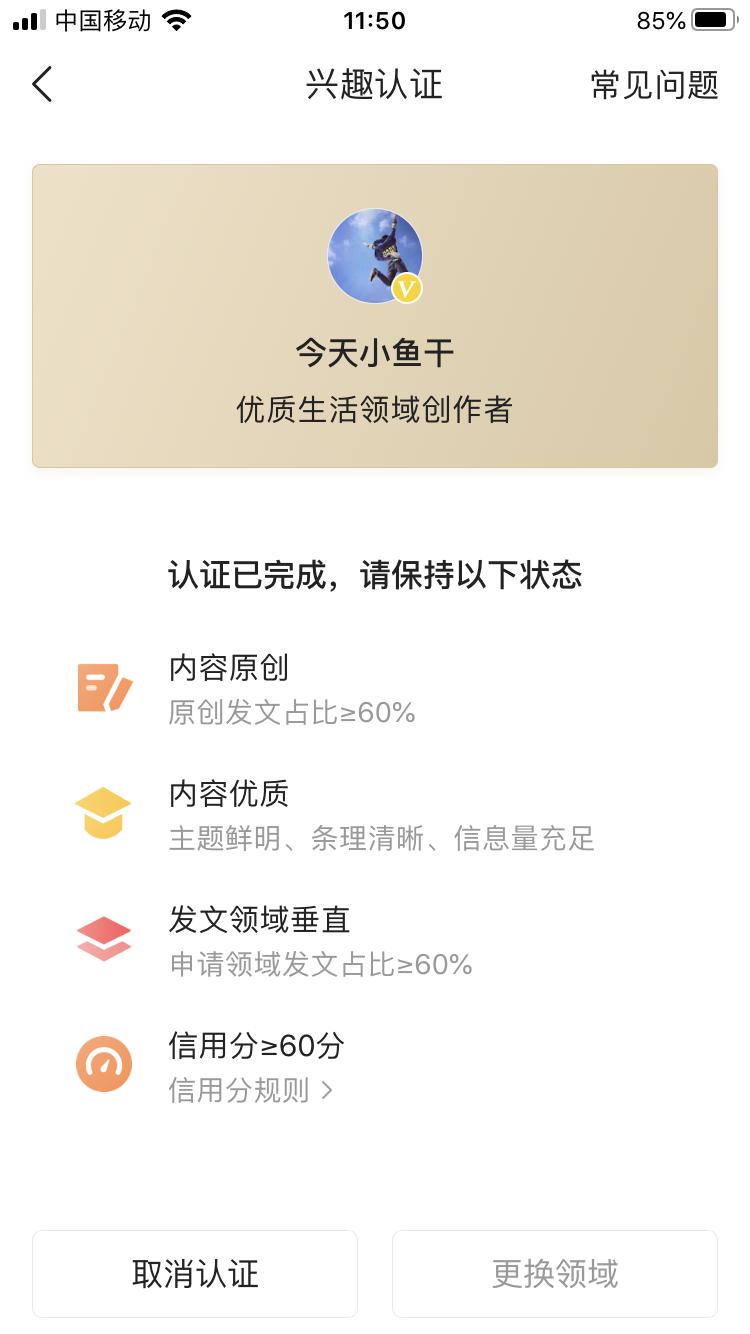This screenshot has height=1334, width=750.
Task: Tap the 取消认证 cancel certification button
Action: click(195, 1273)
